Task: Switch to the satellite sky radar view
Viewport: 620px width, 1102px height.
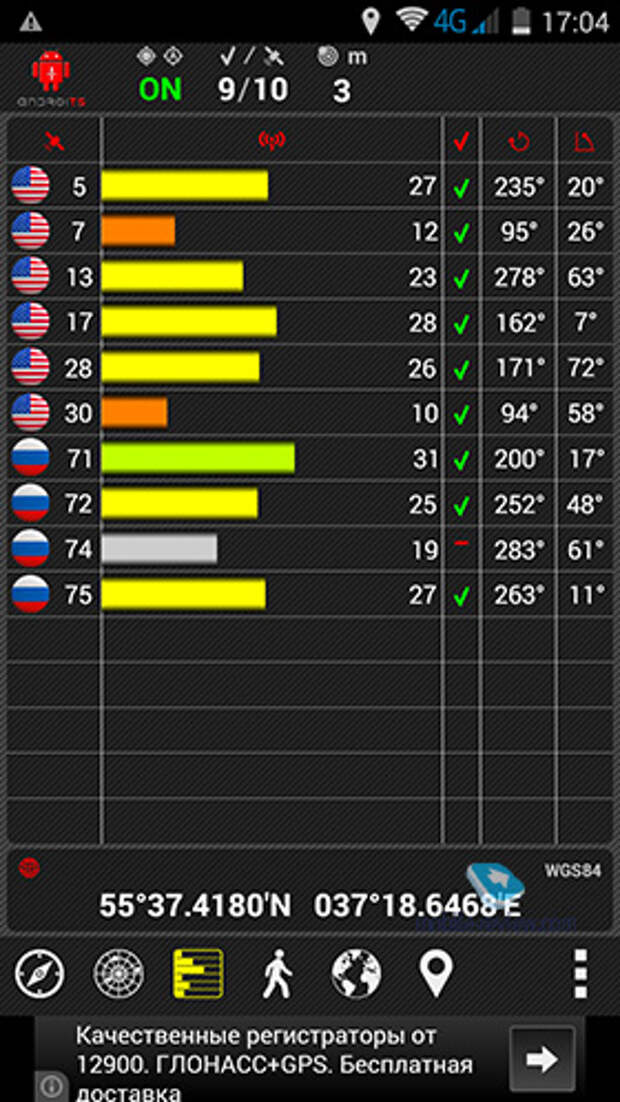Action: click(x=118, y=973)
